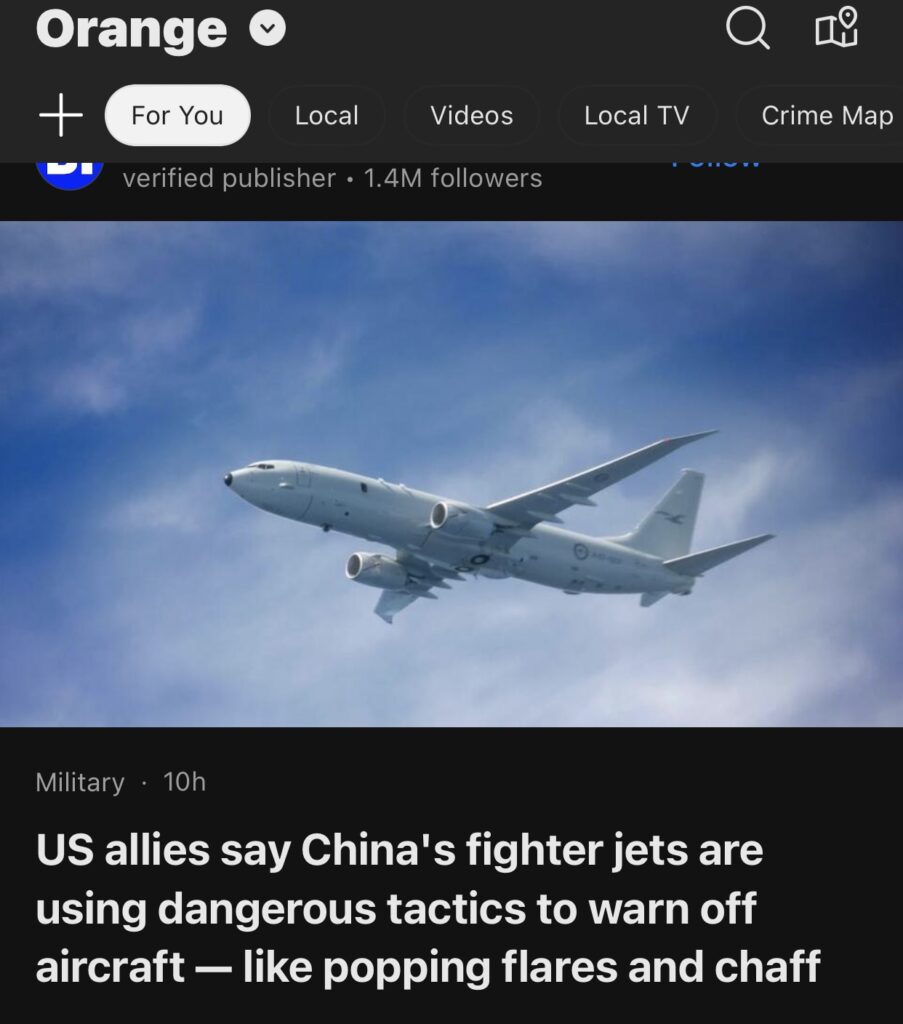The image size is (903, 1024).
Task: Open the search magnifier icon
Action: [x=747, y=29]
